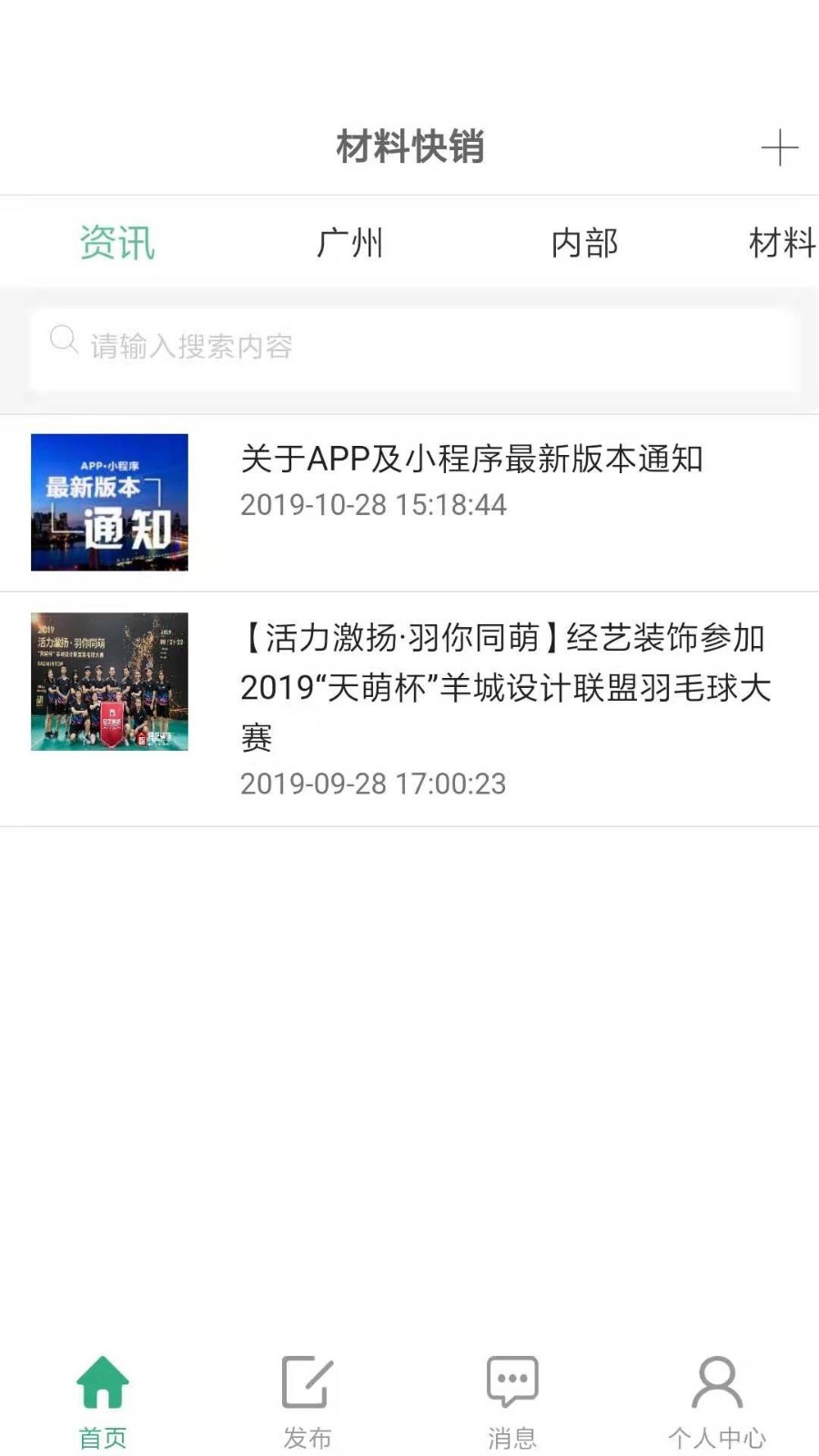Tap the plus icon to add content
This screenshot has width=819, height=1456.
point(779,147)
